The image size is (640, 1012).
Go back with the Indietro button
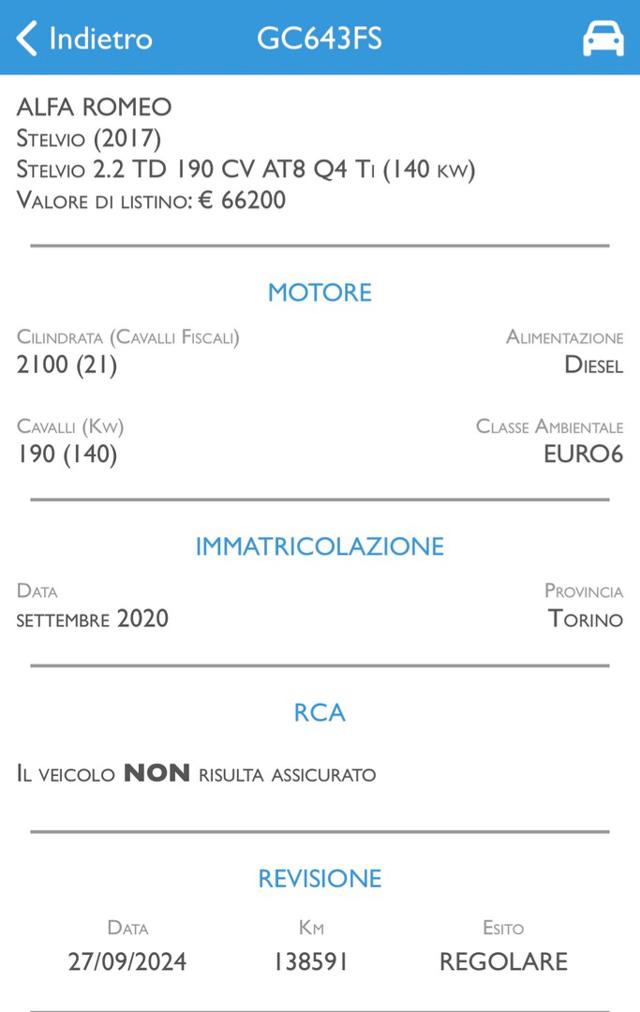[x=84, y=39]
